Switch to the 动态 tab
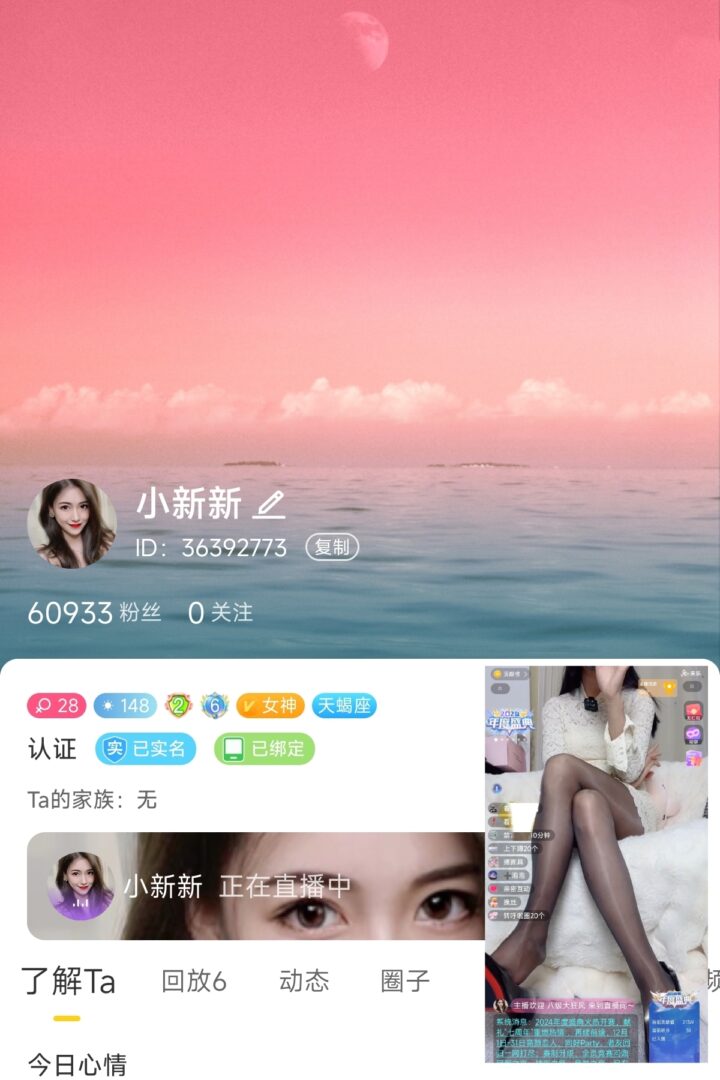The image size is (720, 1080). click(304, 982)
